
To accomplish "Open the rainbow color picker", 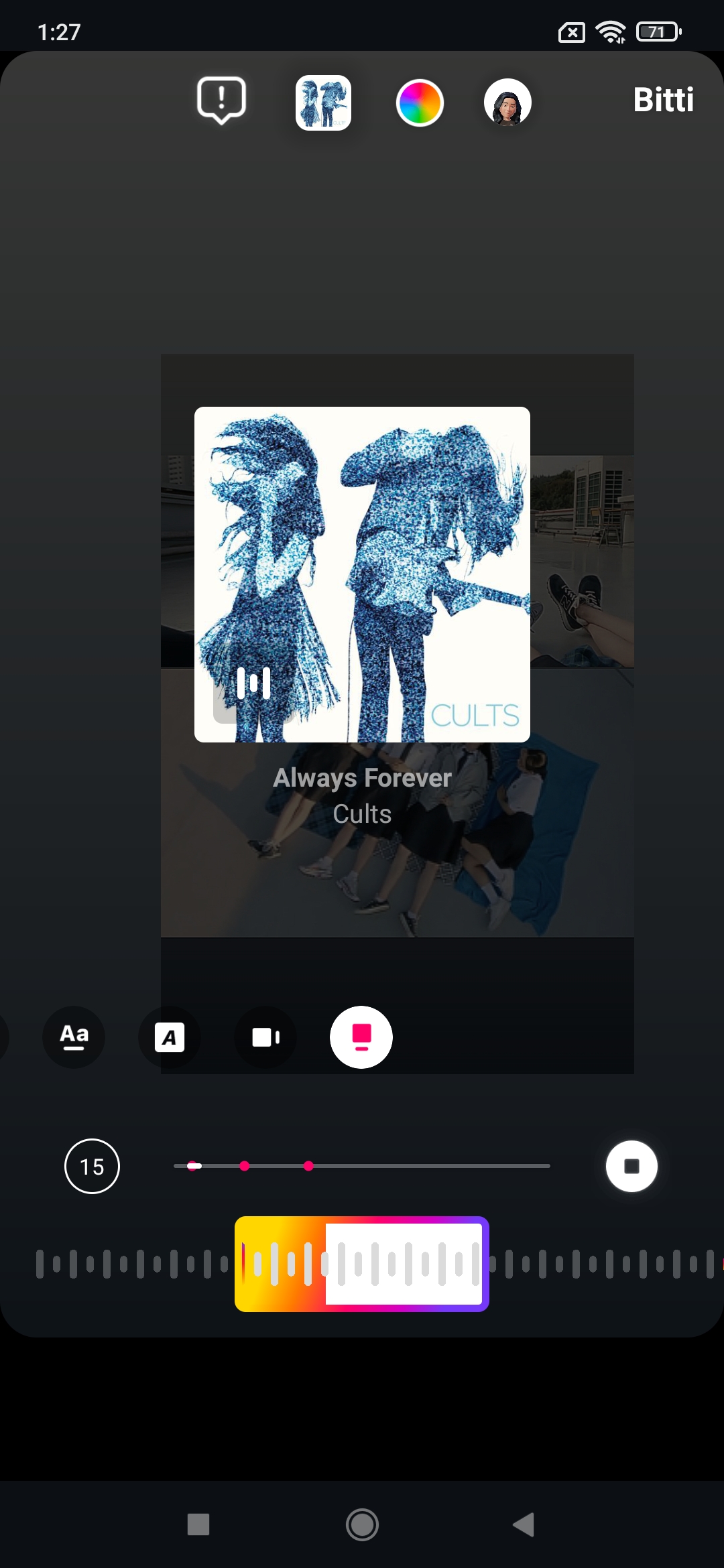I will (x=420, y=103).
